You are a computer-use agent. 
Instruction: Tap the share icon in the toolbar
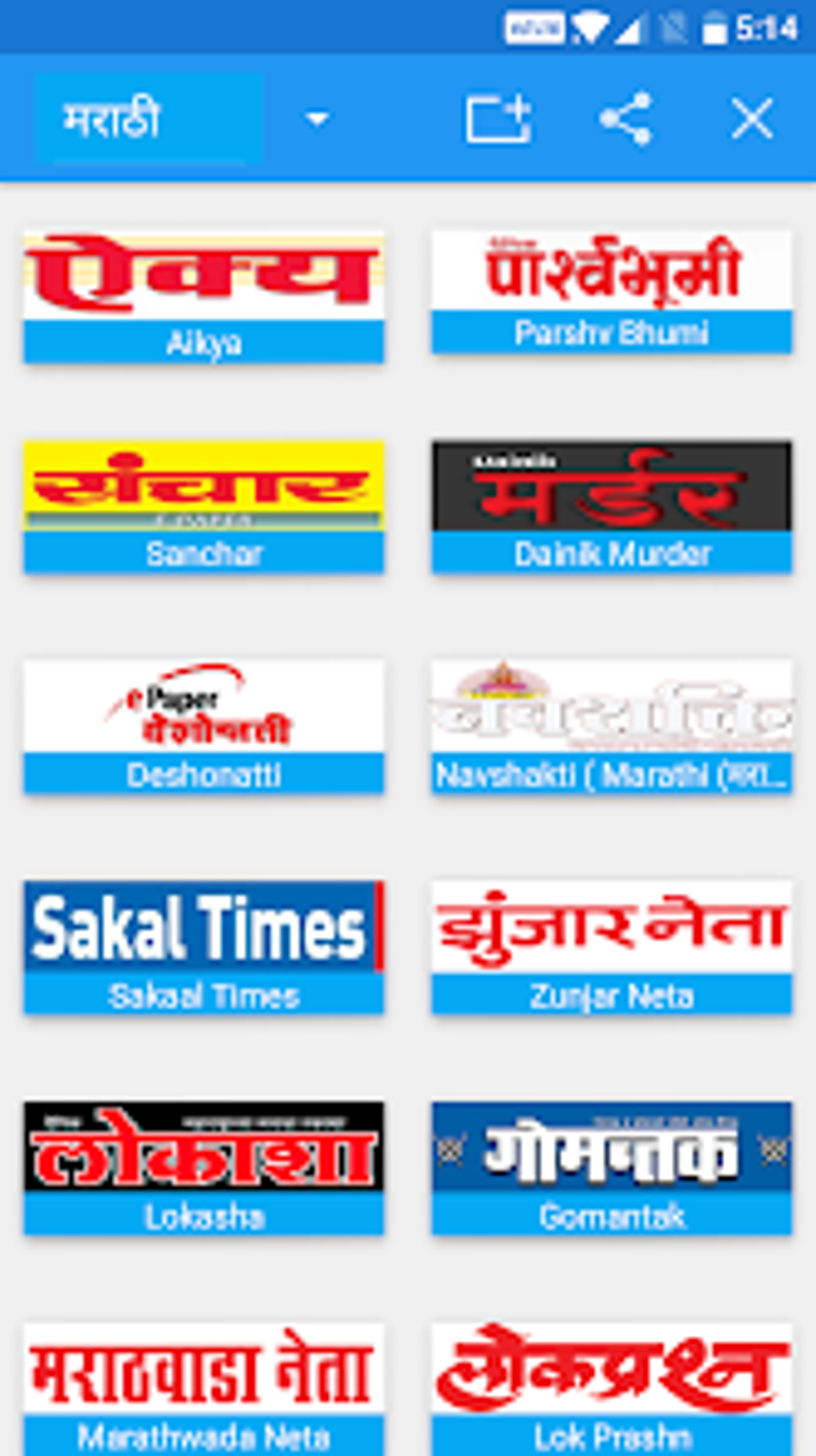pyautogui.click(x=626, y=118)
